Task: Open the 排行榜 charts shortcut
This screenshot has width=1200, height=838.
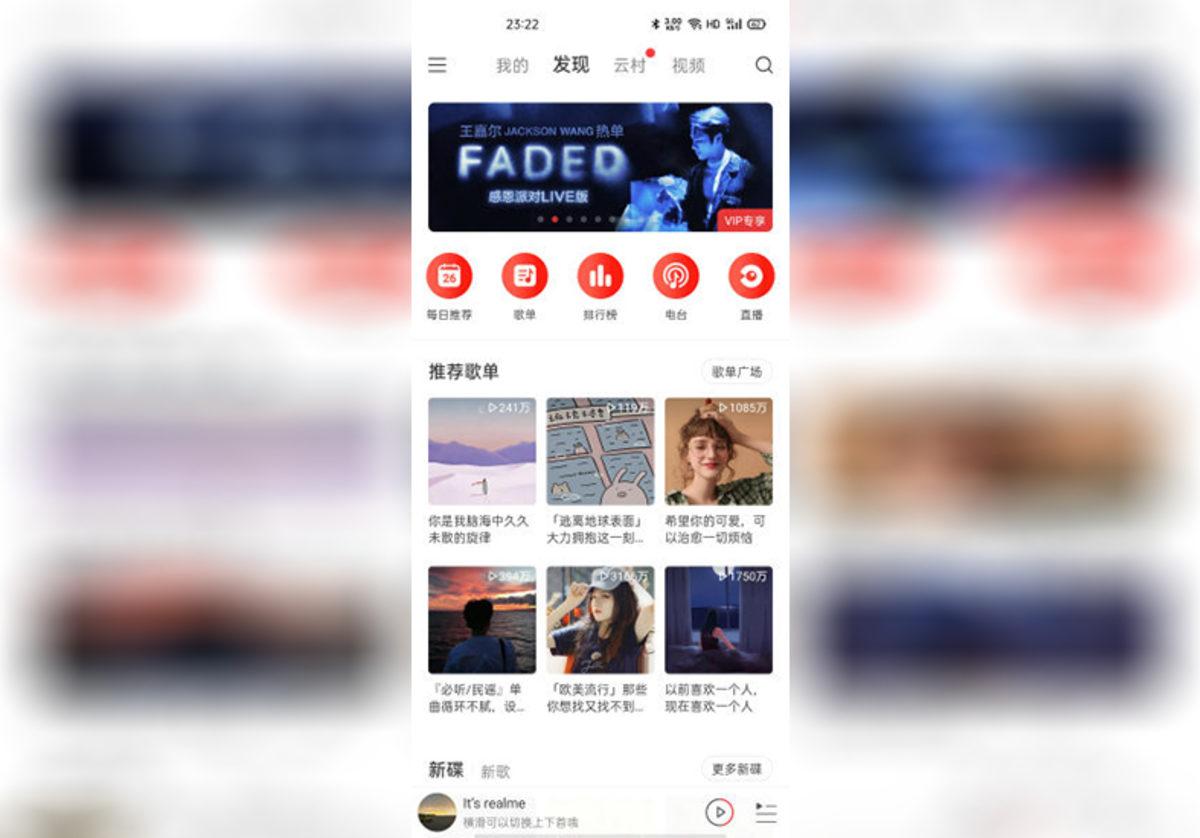Action: click(600, 277)
